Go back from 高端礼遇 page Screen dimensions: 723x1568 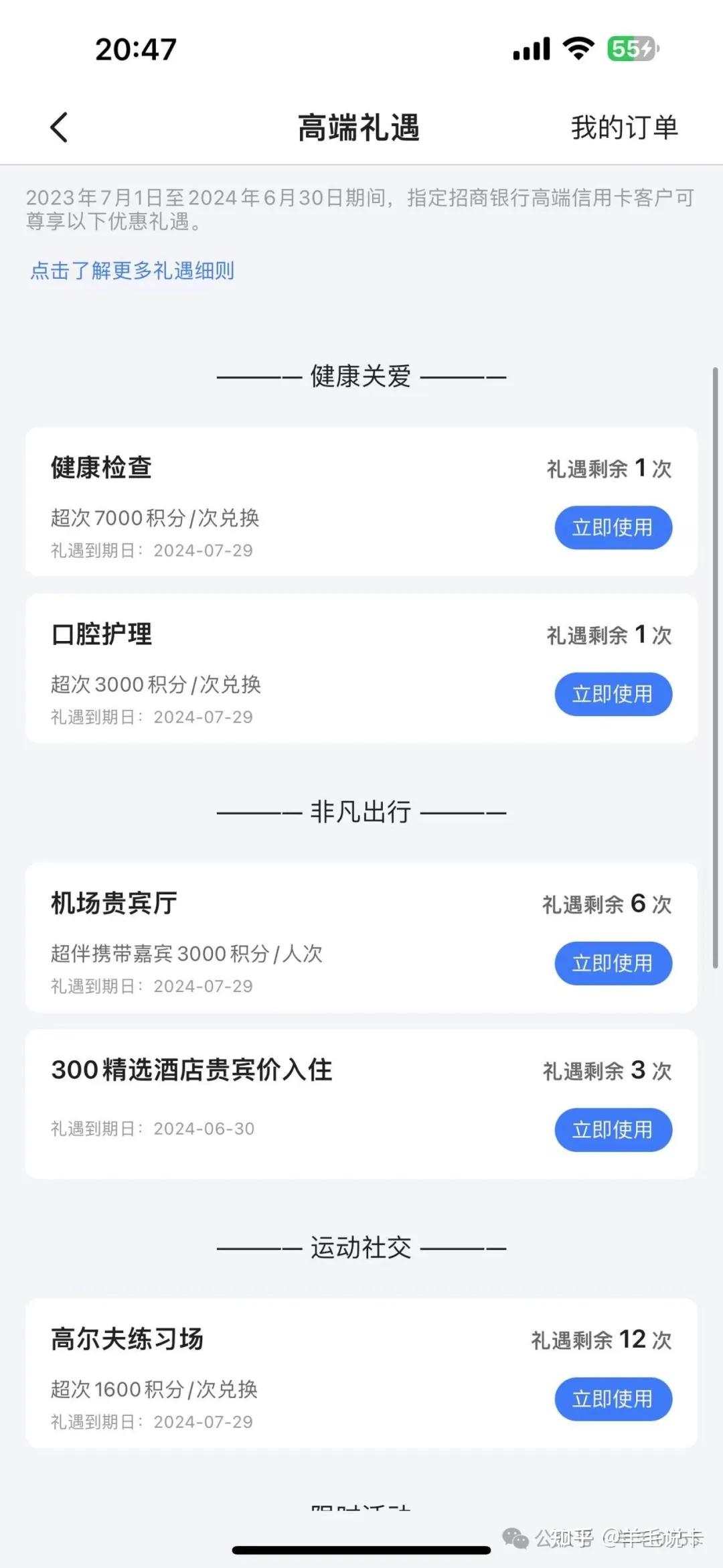click(59, 127)
